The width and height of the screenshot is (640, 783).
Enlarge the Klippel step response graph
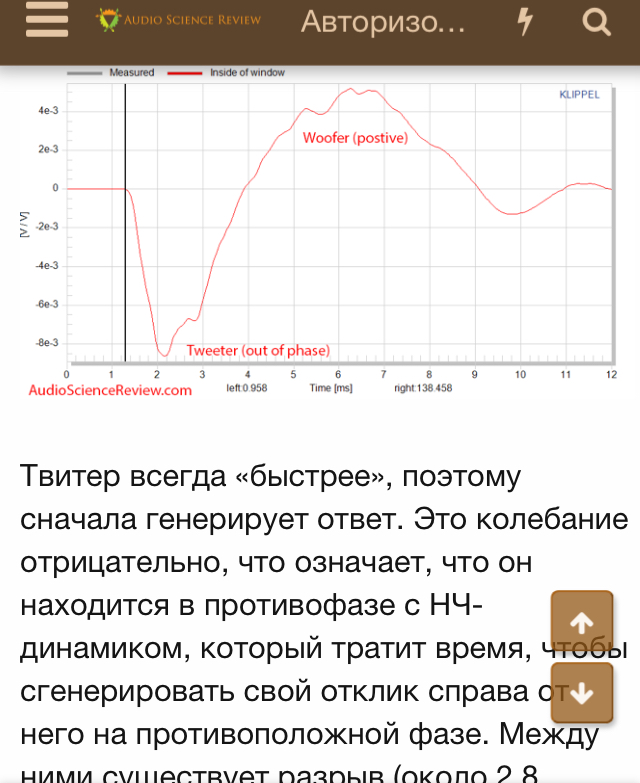point(320,232)
